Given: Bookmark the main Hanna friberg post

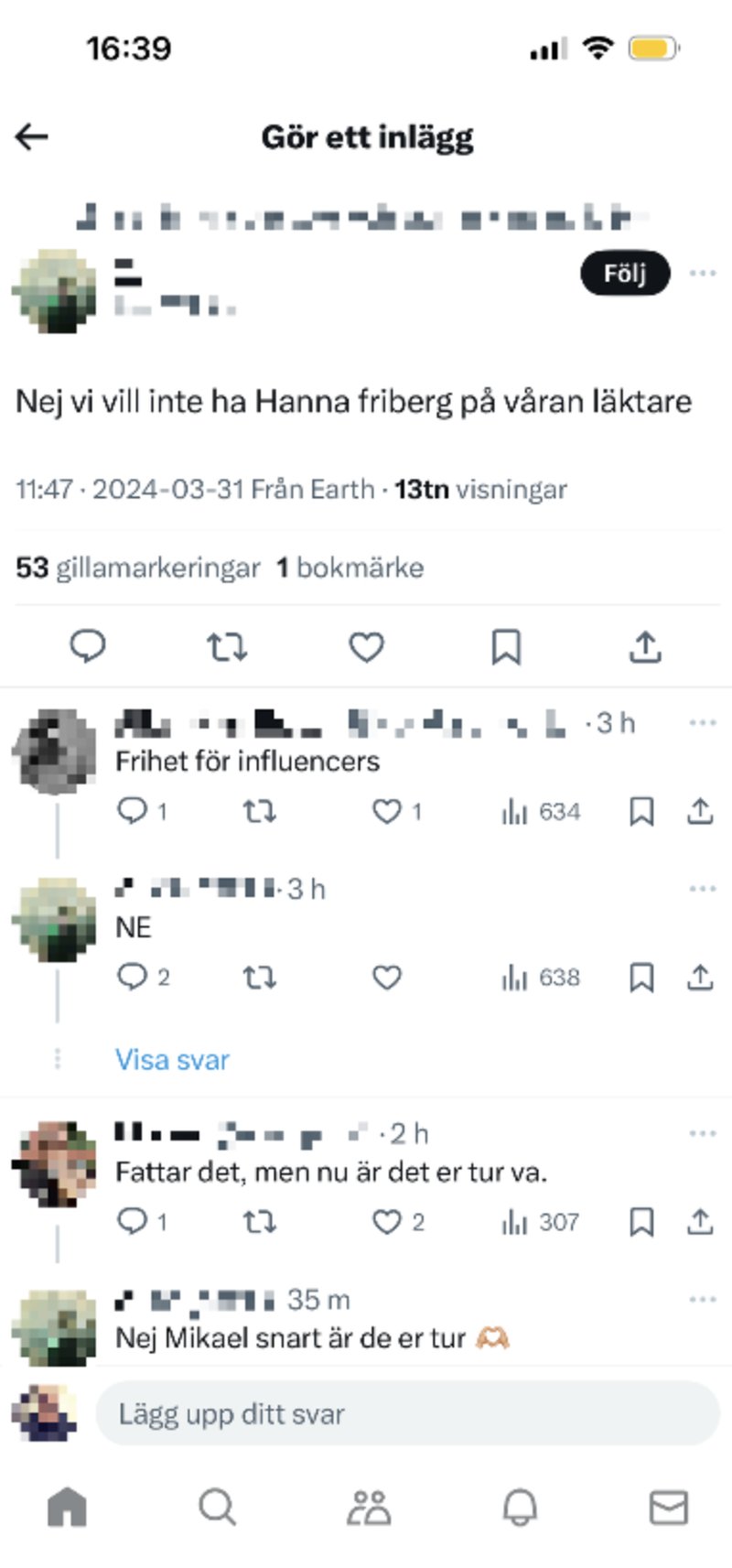Looking at the screenshot, I should pos(506,647).
